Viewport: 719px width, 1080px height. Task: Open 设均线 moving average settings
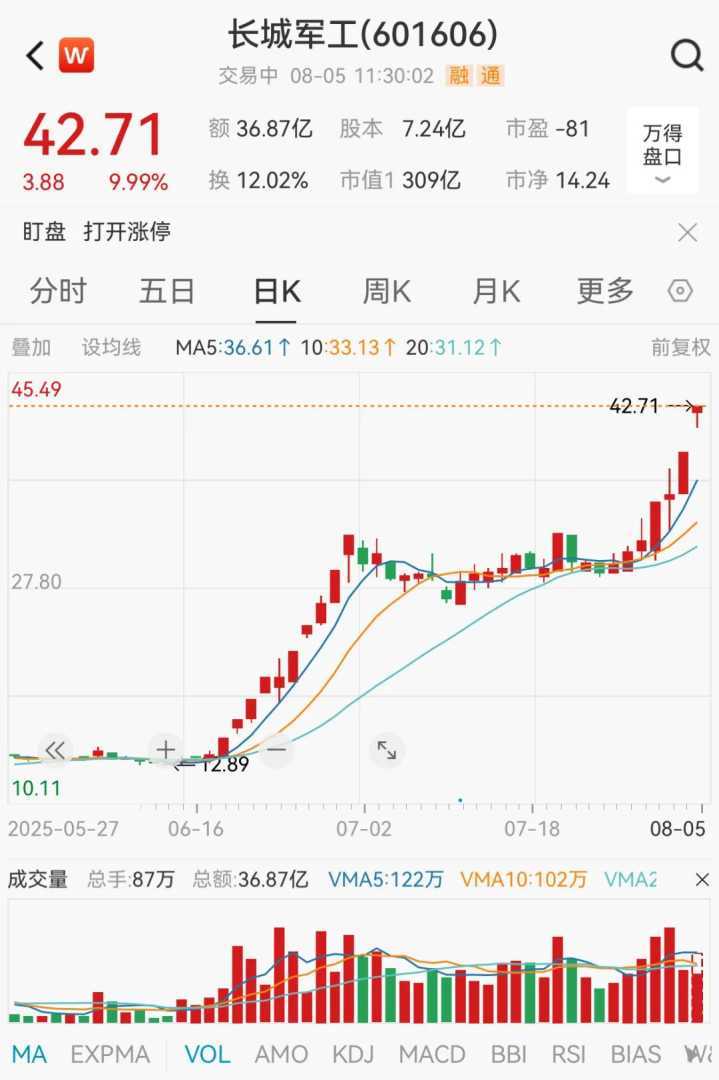pos(111,348)
